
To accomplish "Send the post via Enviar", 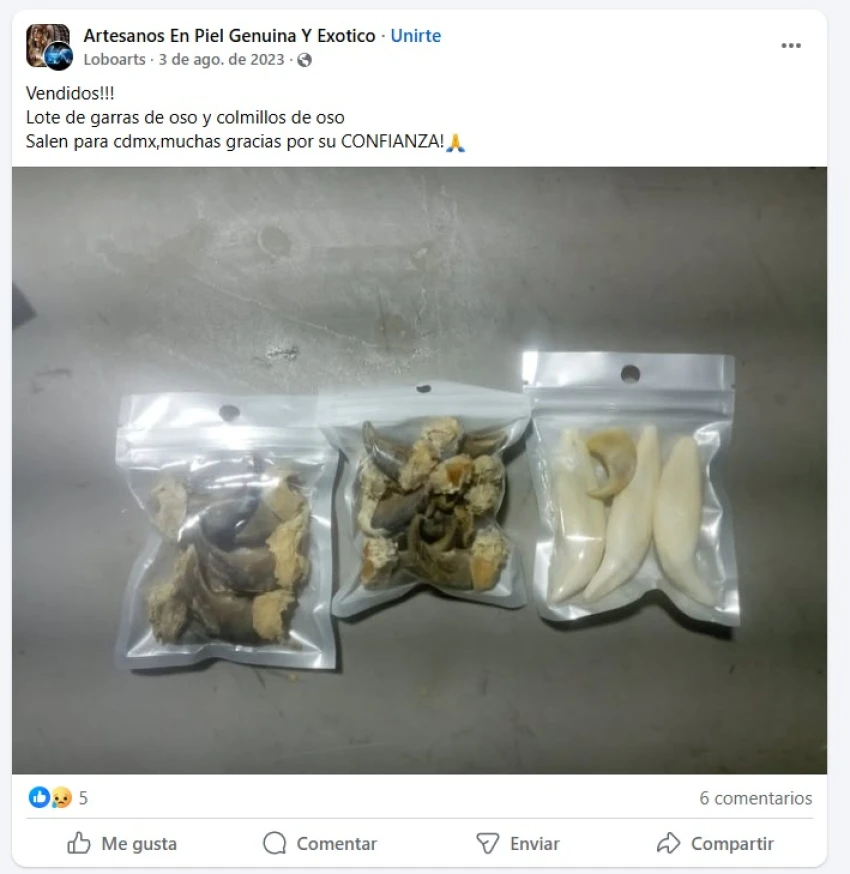I will pyautogui.click(x=517, y=844).
